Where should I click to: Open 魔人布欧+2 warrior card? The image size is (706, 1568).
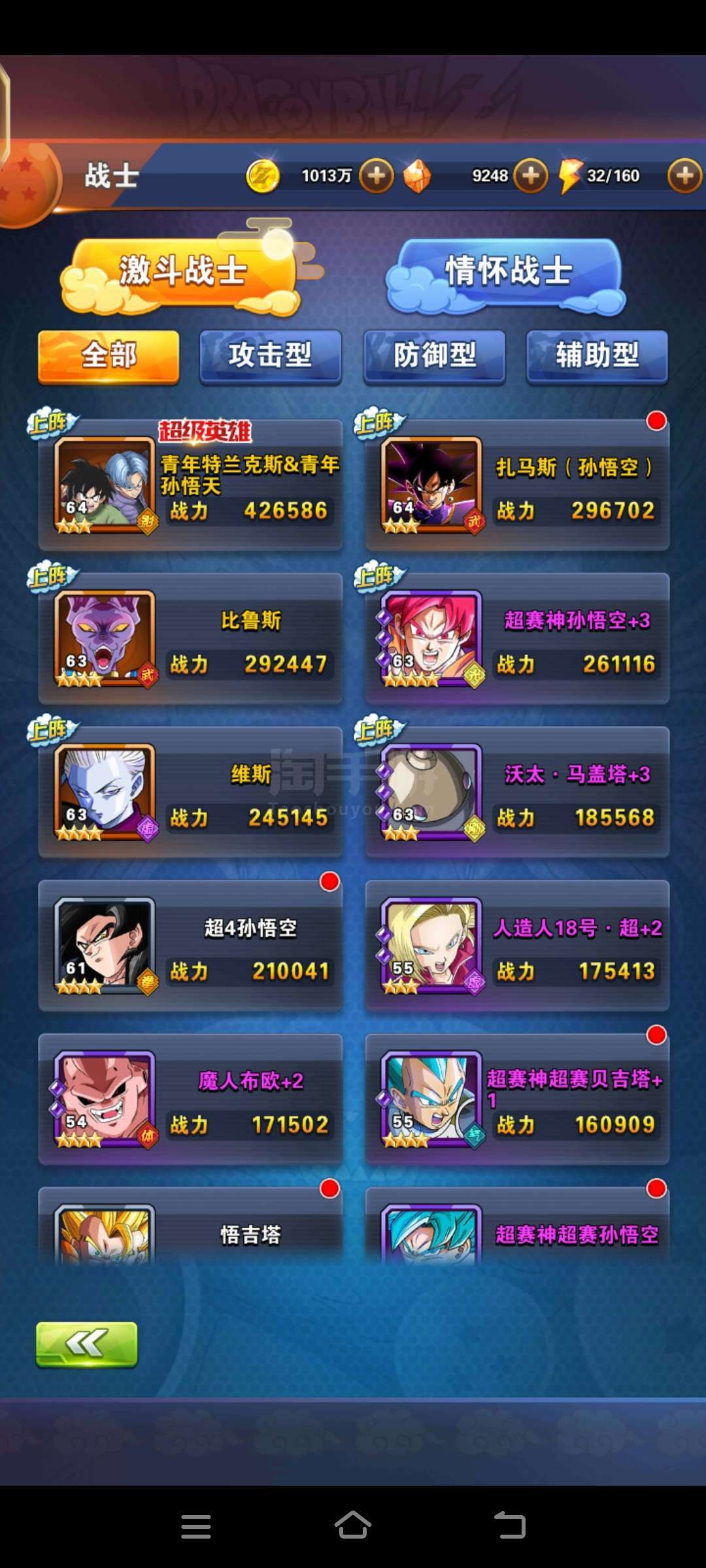point(190,1099)
